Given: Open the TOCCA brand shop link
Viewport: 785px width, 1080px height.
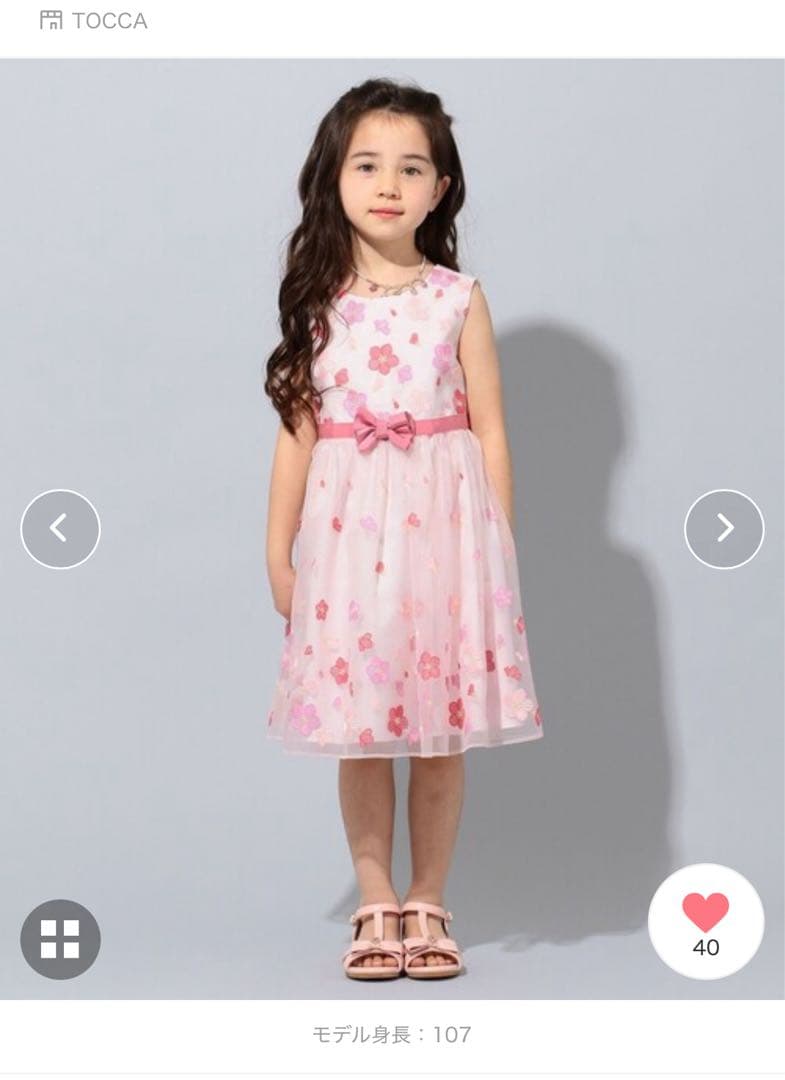Looking at the screenshot, I should coord(94,21).
